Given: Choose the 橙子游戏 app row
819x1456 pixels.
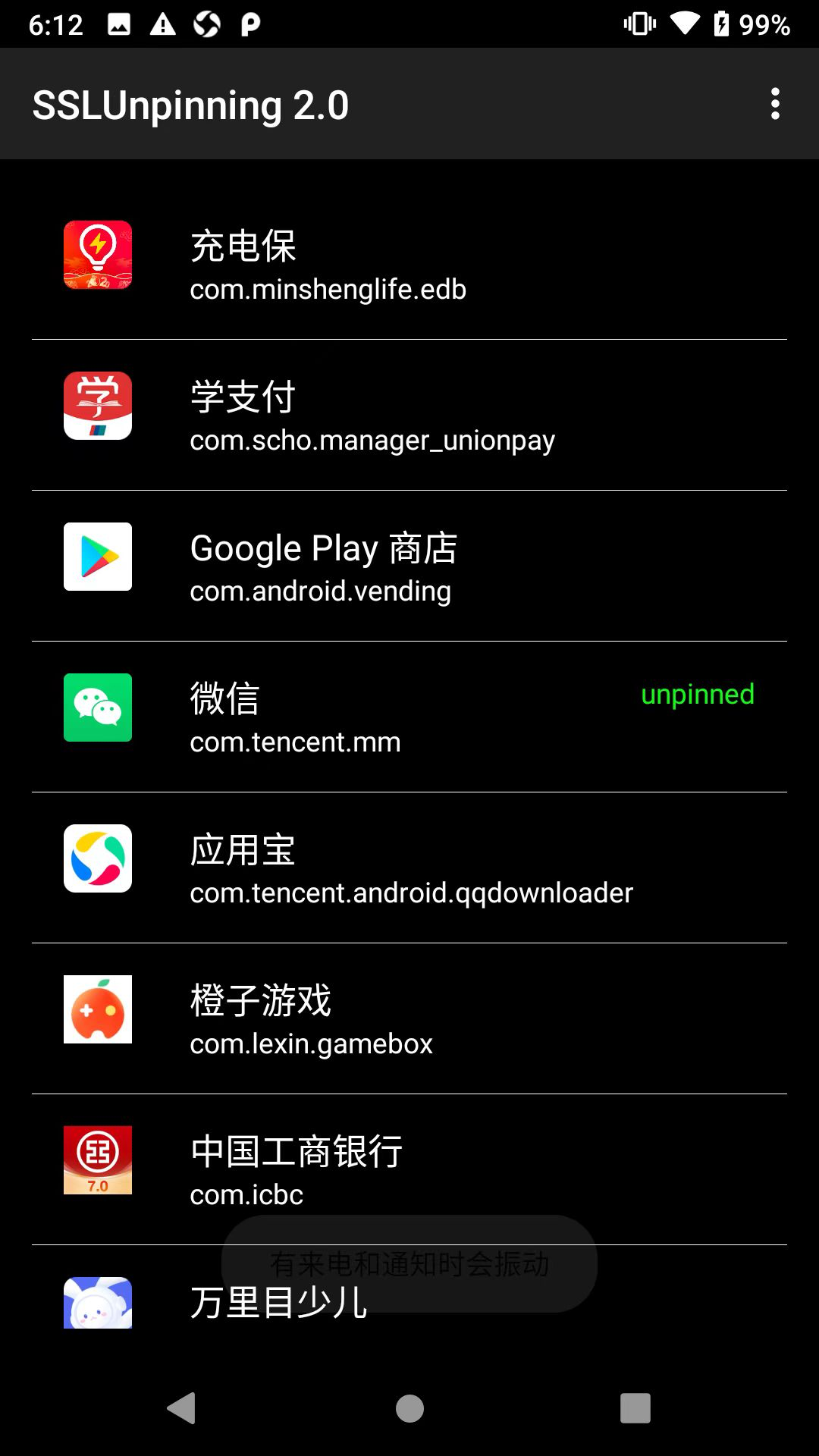Looking at the screenshot, I should 409,1018.
